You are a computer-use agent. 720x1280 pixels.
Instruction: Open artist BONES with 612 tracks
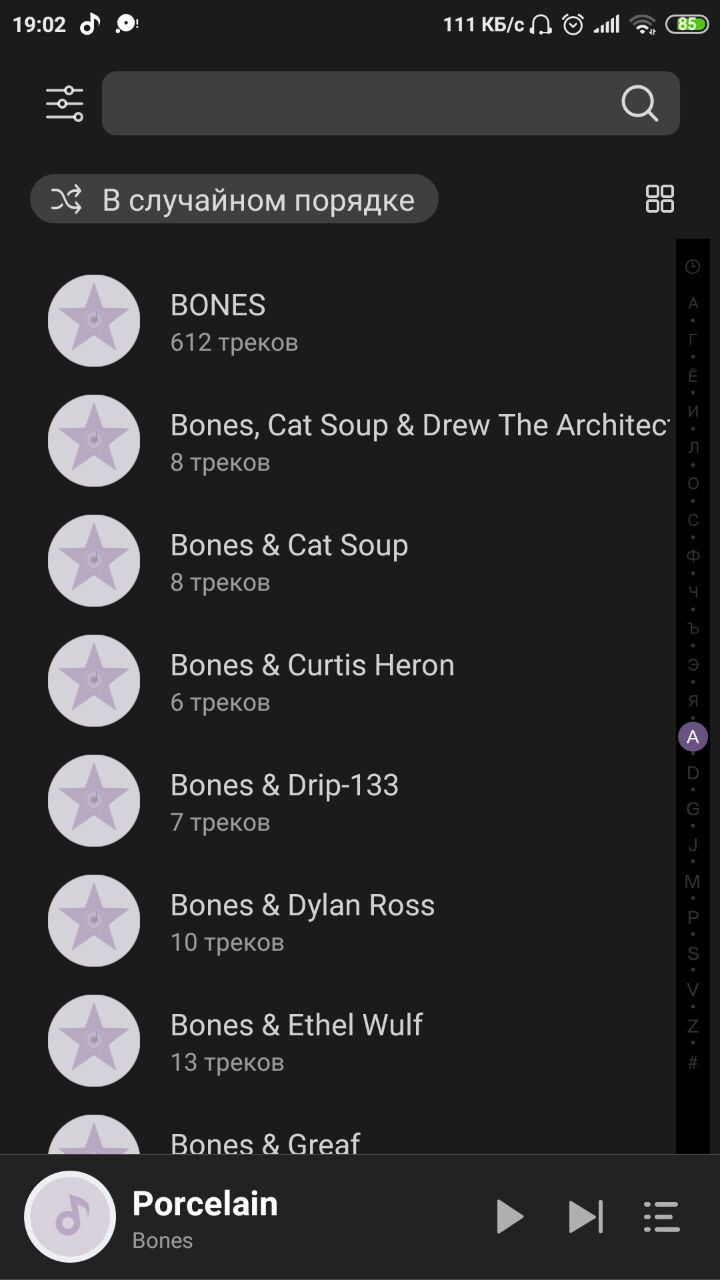[360, 321]
